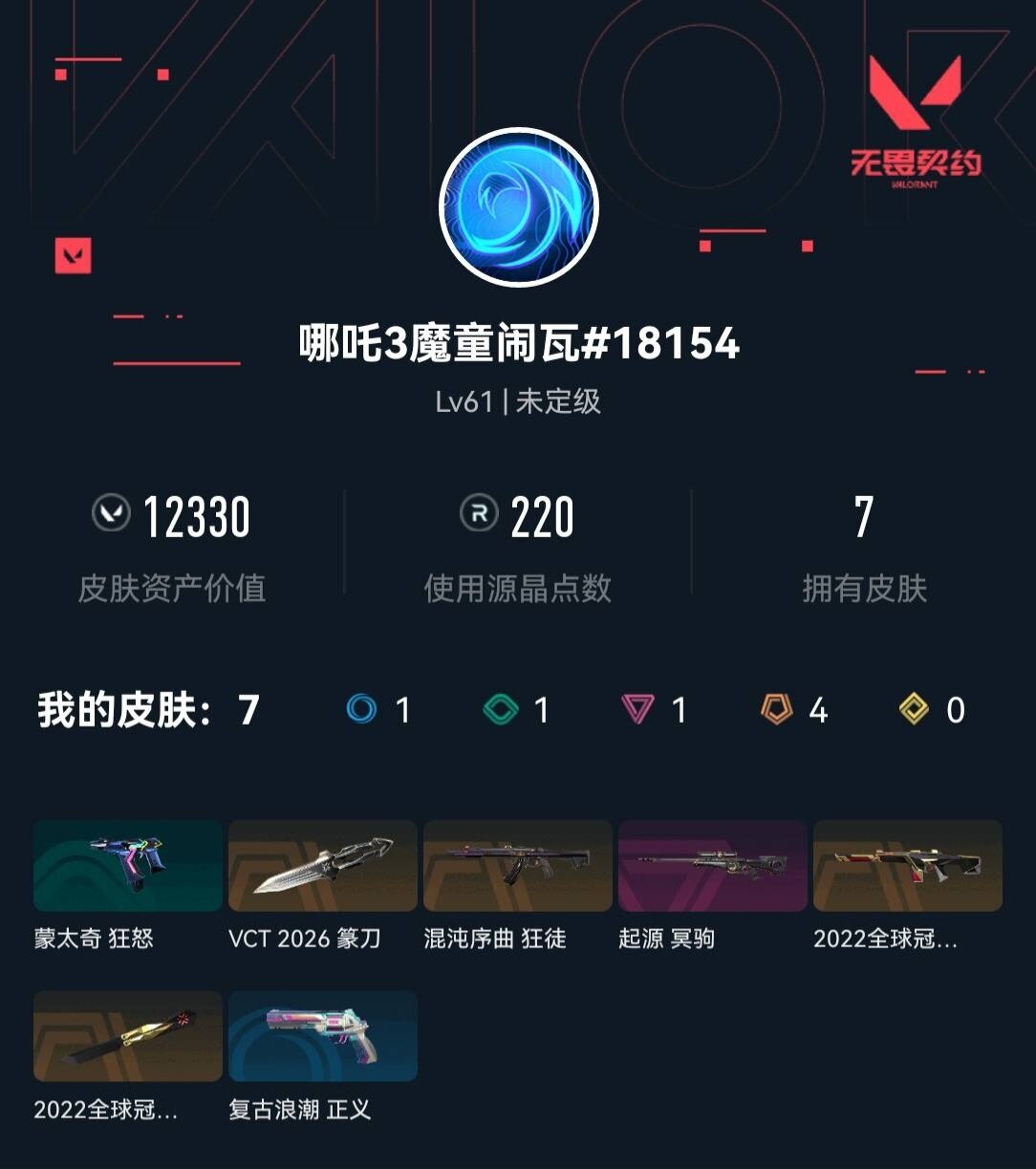Select the green rarity tier icon
Viewport: 1036px width, 1169px height.
click(x=499, y=710)
